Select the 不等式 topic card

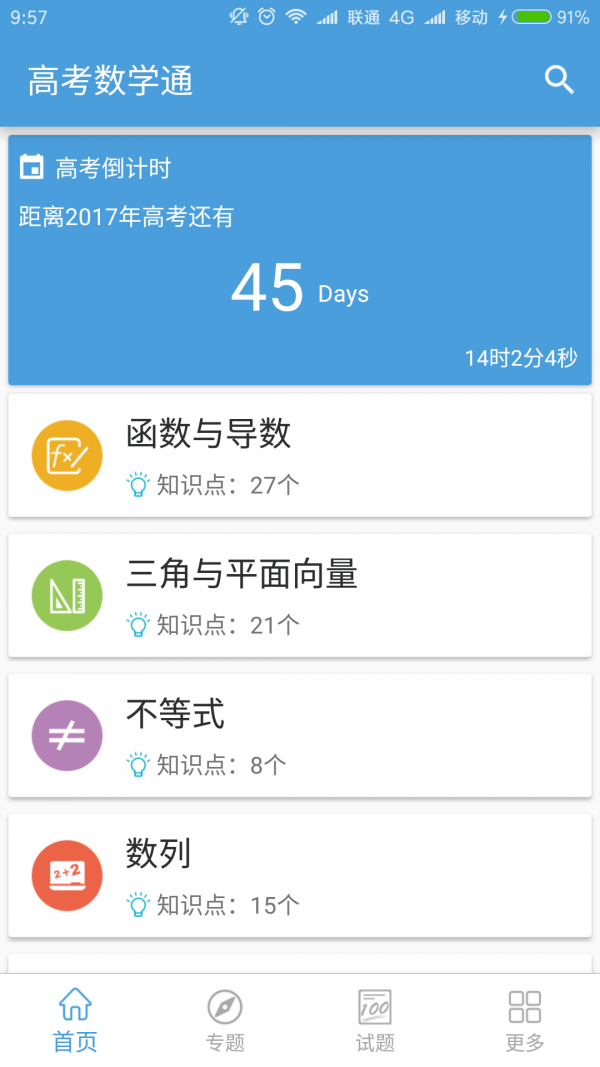pos(300,736)
